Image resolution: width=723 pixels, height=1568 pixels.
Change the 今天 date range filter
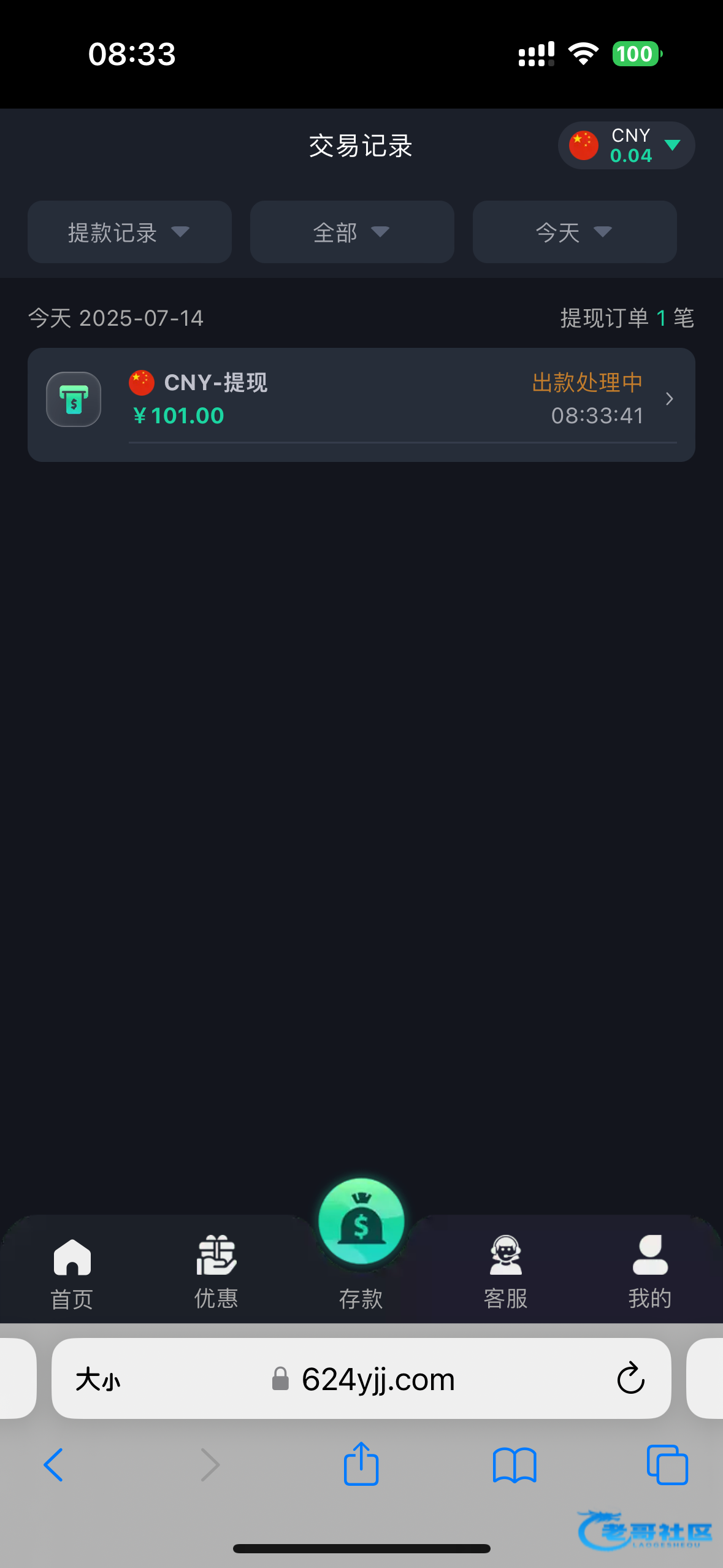pos(575,233)
